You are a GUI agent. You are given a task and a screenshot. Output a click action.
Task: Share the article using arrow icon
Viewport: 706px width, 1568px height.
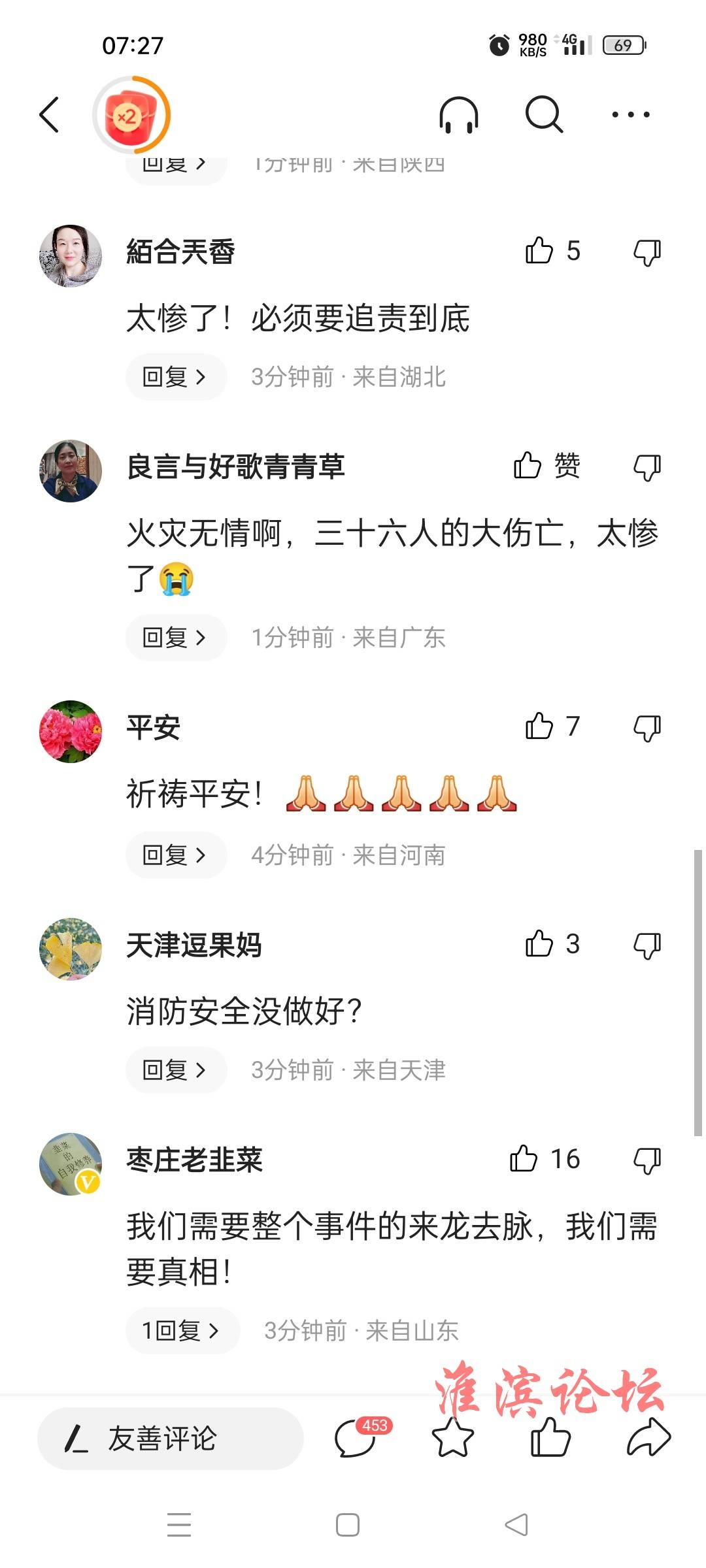(x=648, y=1439)
